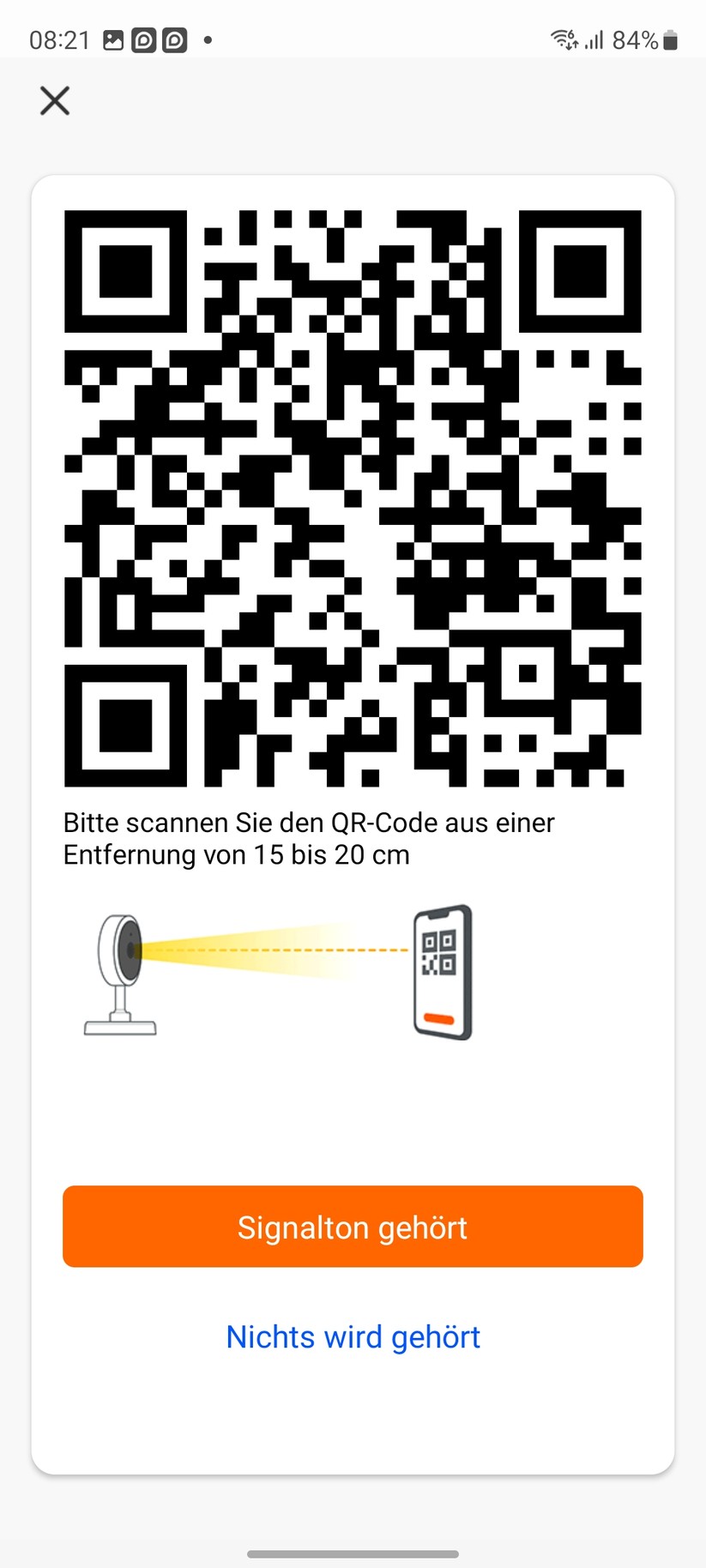This screenshot has width=706, height=1568.
Task: Tap the screenshot notification icon in status bar
Action: click(x=112, y=39)
